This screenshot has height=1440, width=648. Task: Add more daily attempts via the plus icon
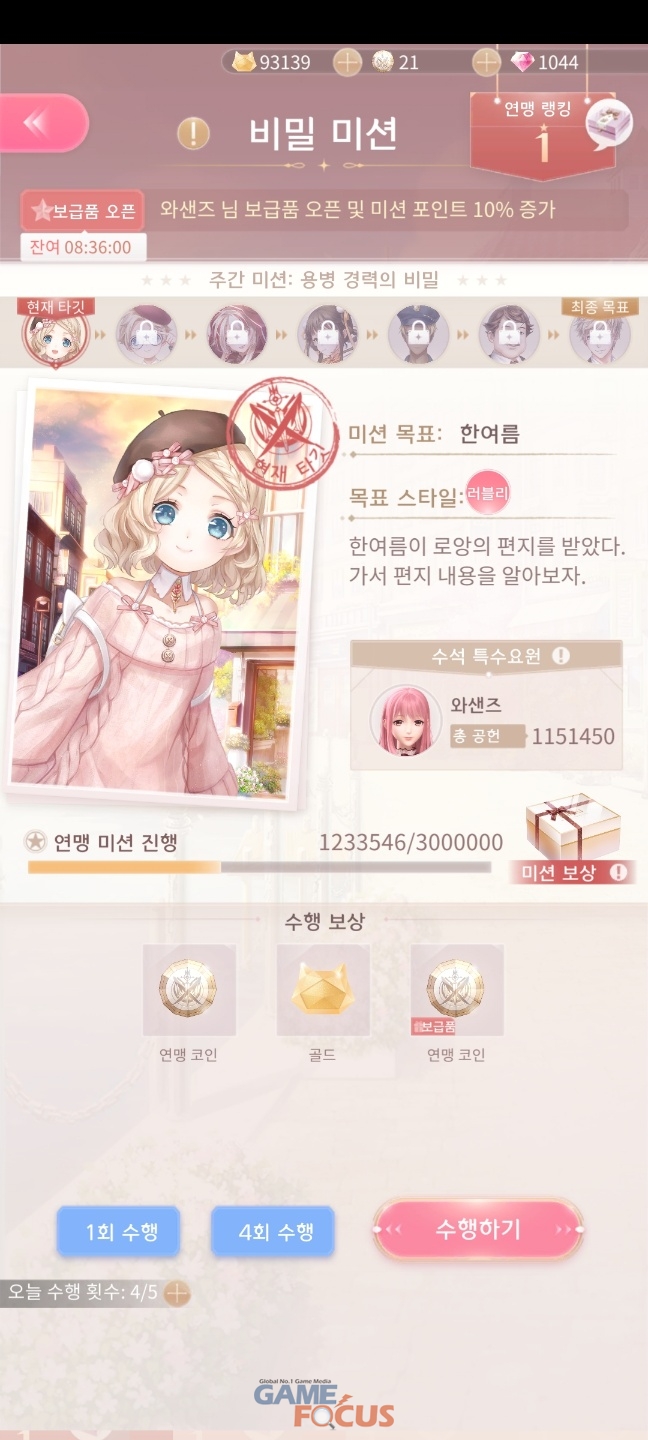pyautogui.click(x=176, y=1292)
